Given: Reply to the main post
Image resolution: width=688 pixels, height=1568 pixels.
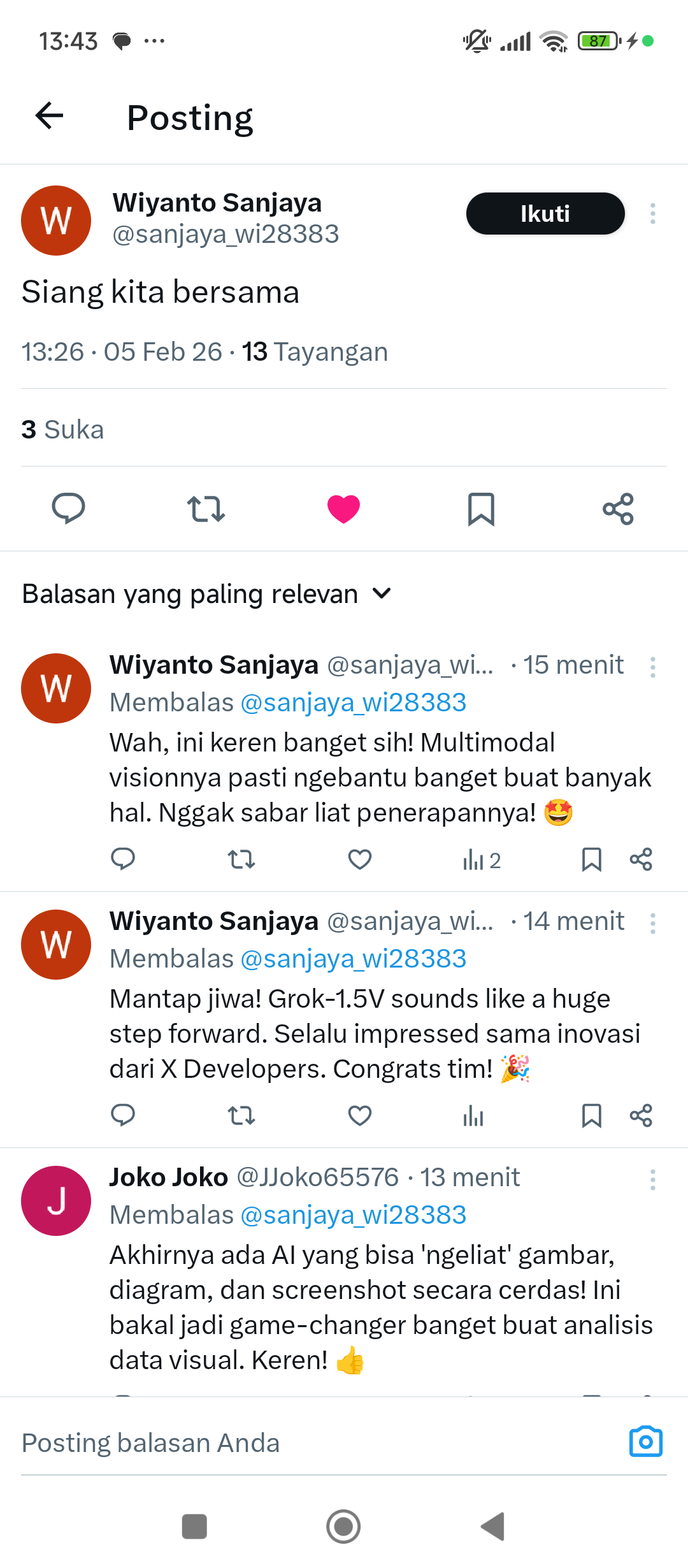Looking at the screenshot, I should coord(68,509).
